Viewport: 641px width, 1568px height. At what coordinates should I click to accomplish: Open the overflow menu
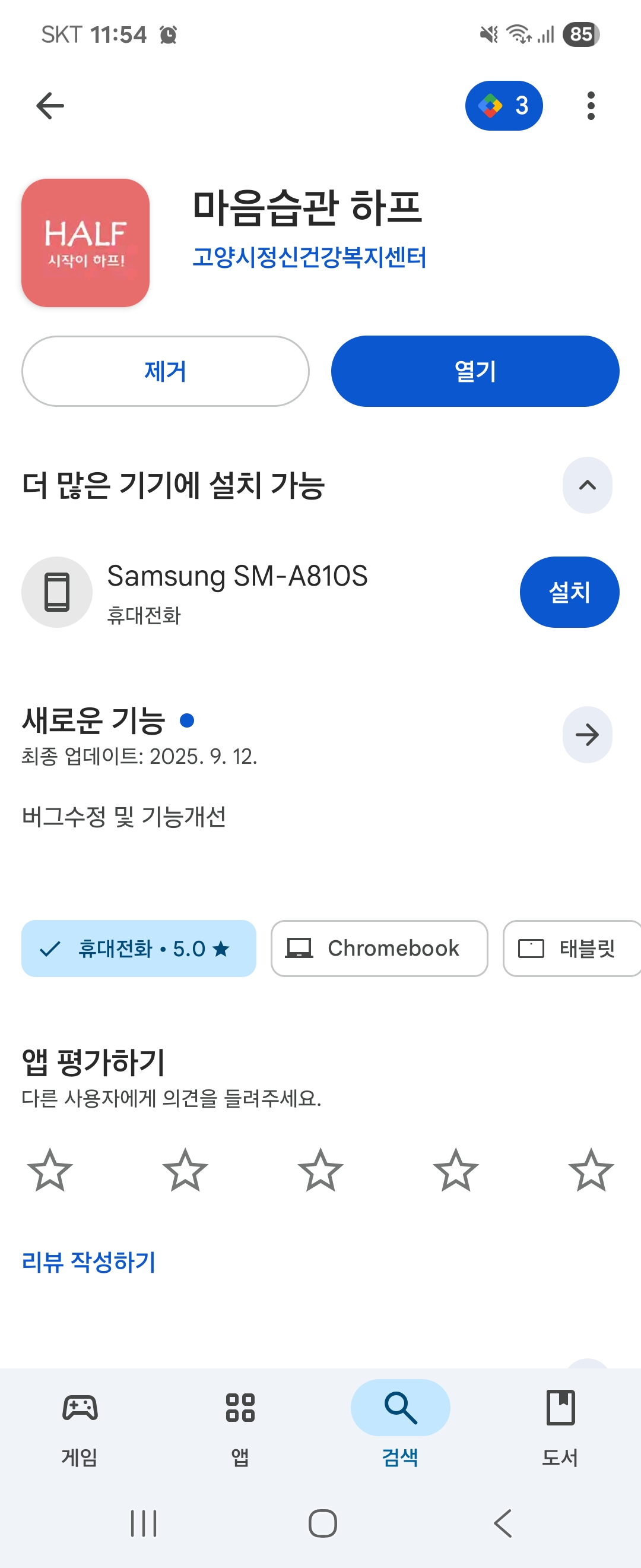590,106
